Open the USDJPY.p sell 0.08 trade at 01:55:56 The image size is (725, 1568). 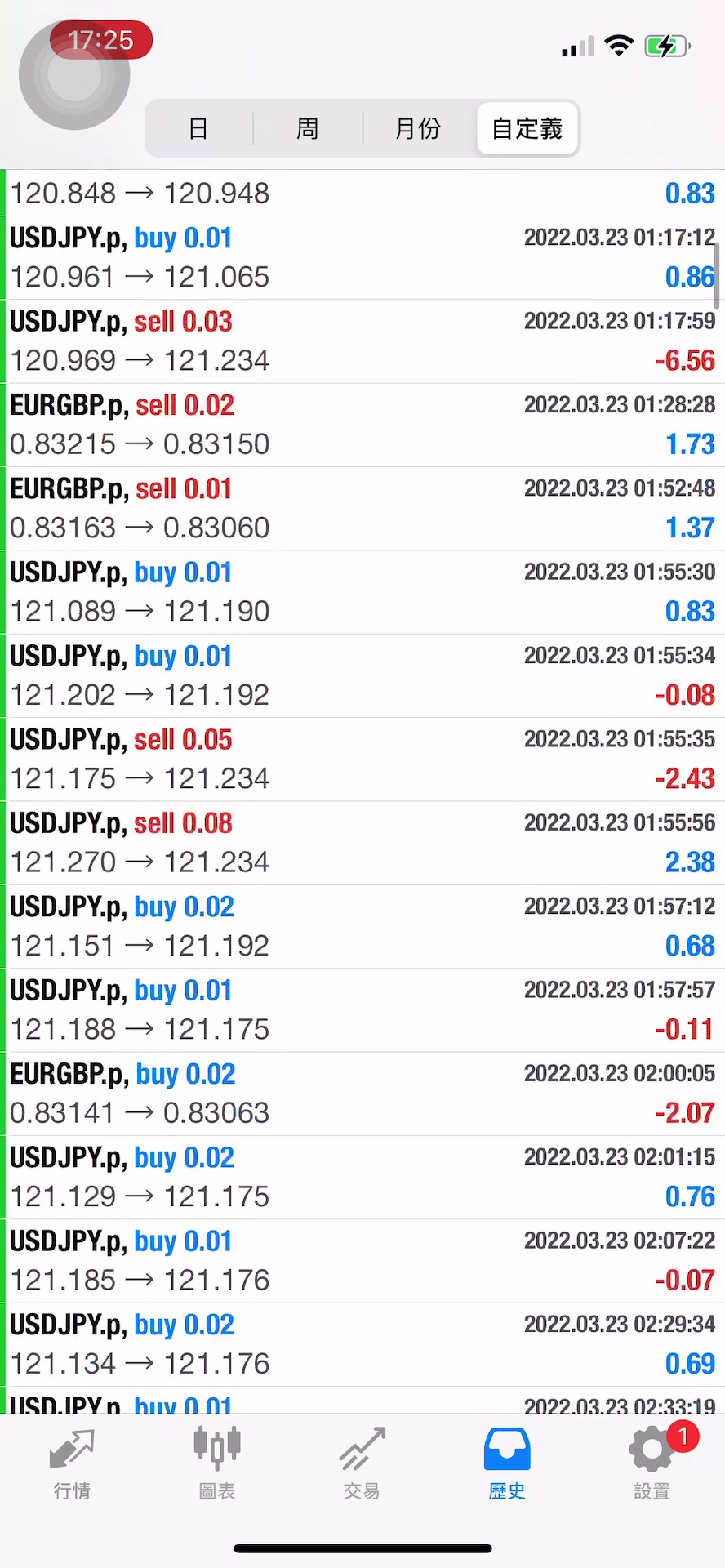[362, 843]
